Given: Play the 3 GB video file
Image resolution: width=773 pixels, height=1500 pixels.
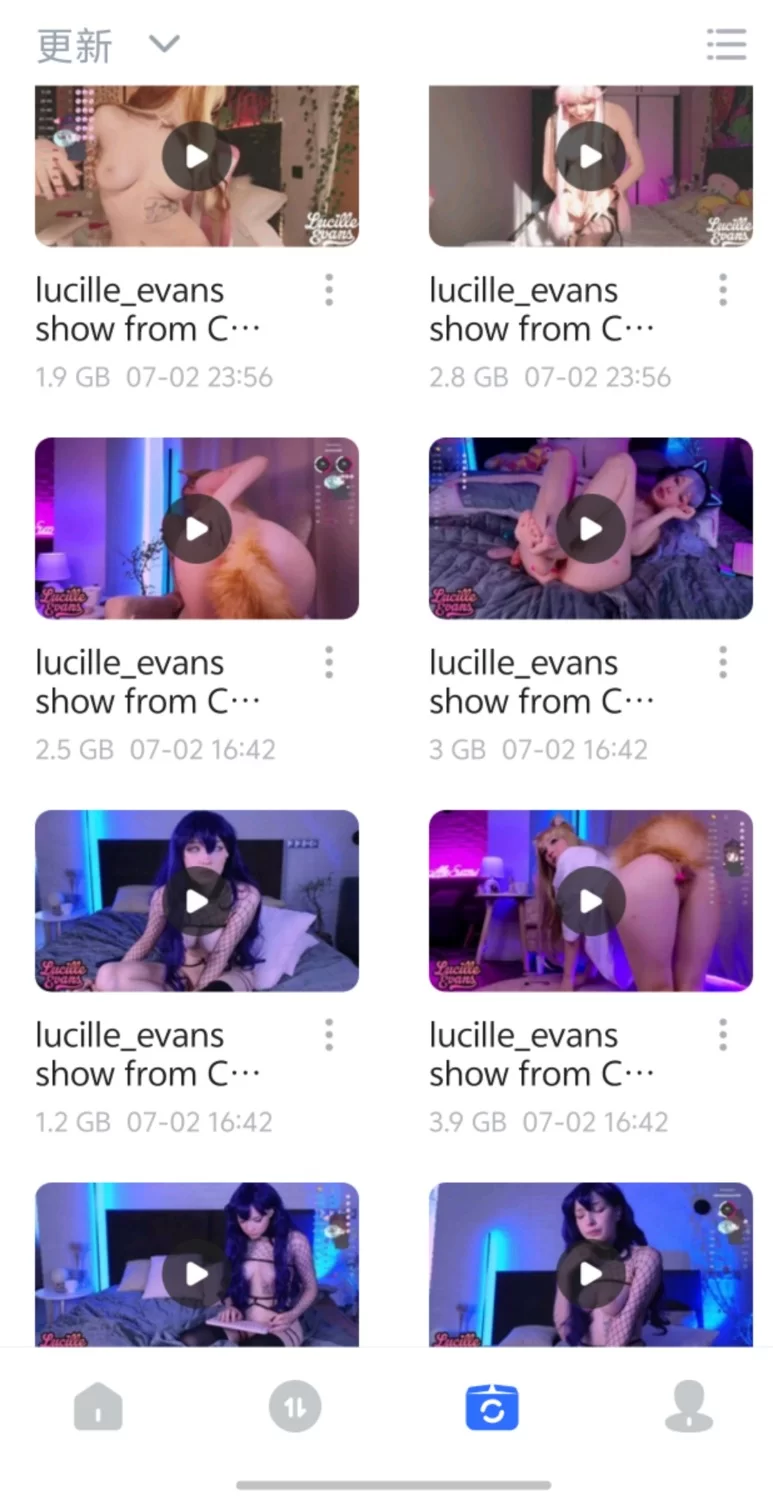Looking at the screenshot, I should (590, 528).
